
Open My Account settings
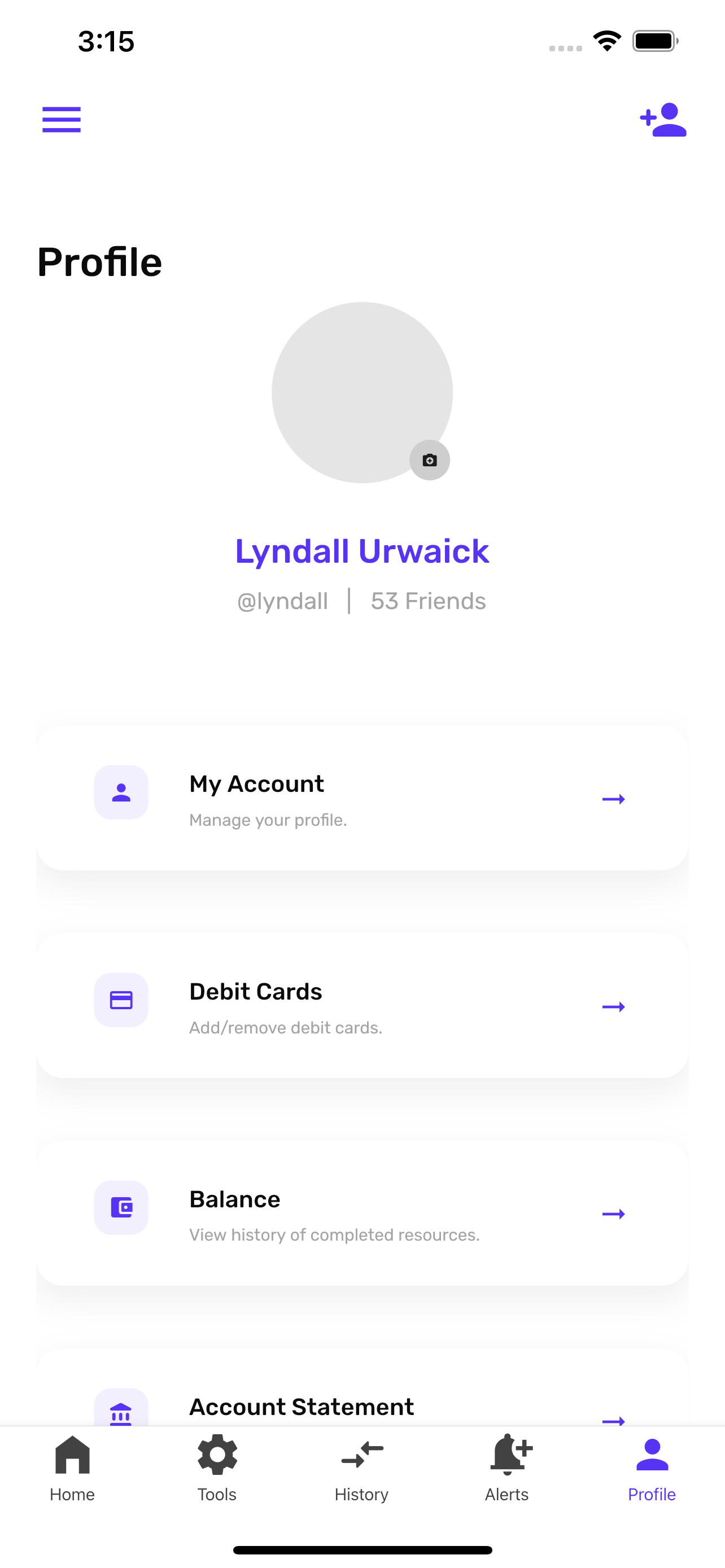point(362,798)
